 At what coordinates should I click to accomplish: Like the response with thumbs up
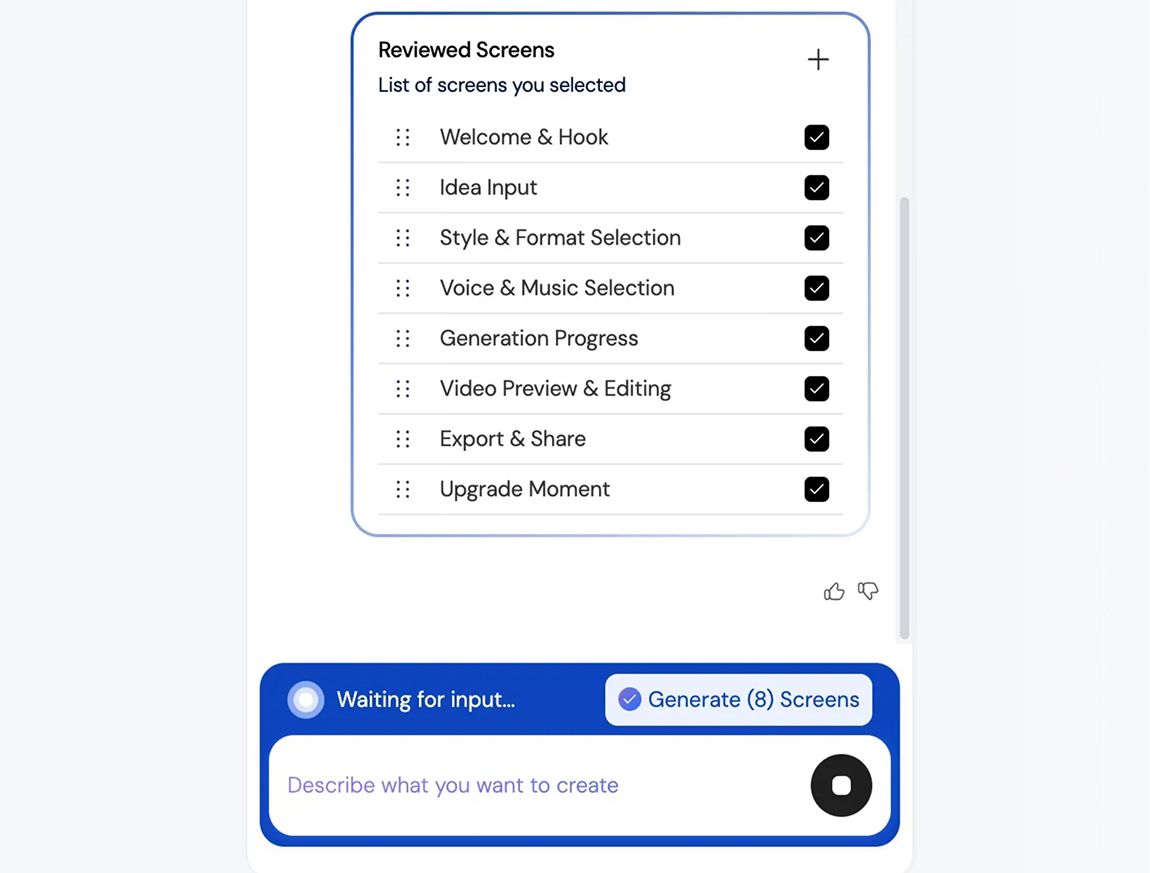pyautogui.click(x=834, y=592)
